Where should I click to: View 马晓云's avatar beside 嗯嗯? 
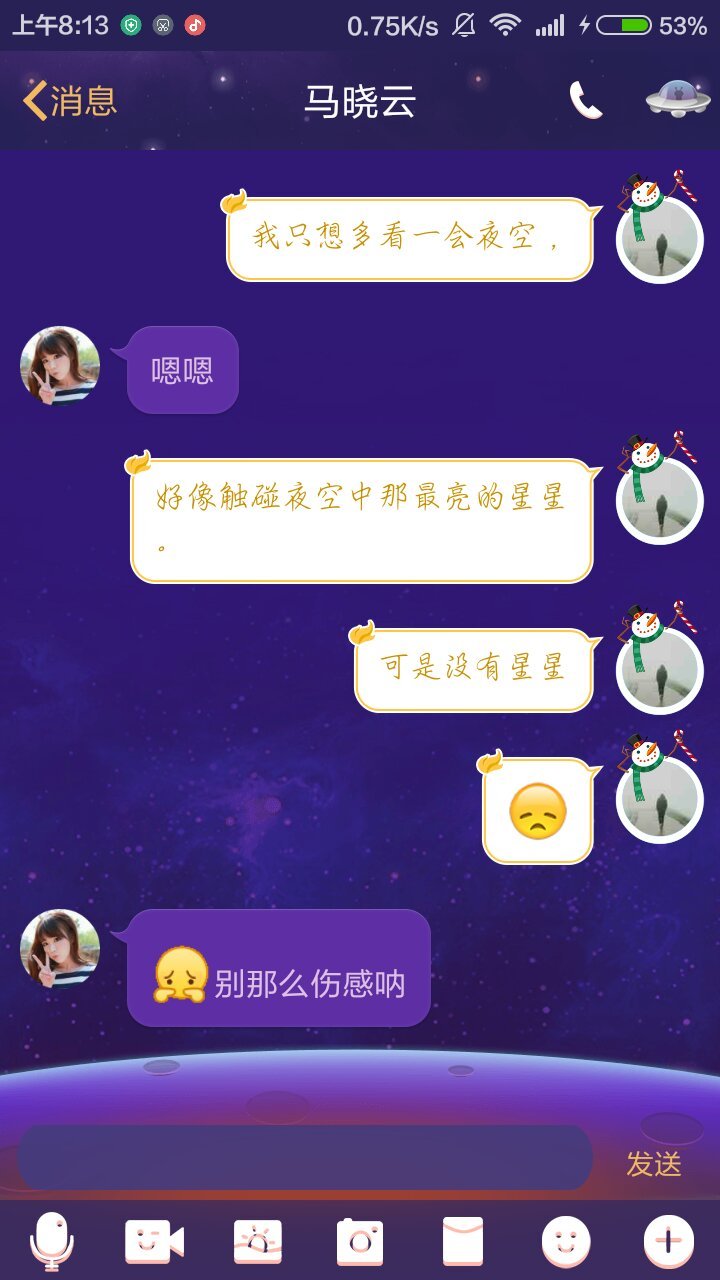pyautogui.click(x=60, y=366)
